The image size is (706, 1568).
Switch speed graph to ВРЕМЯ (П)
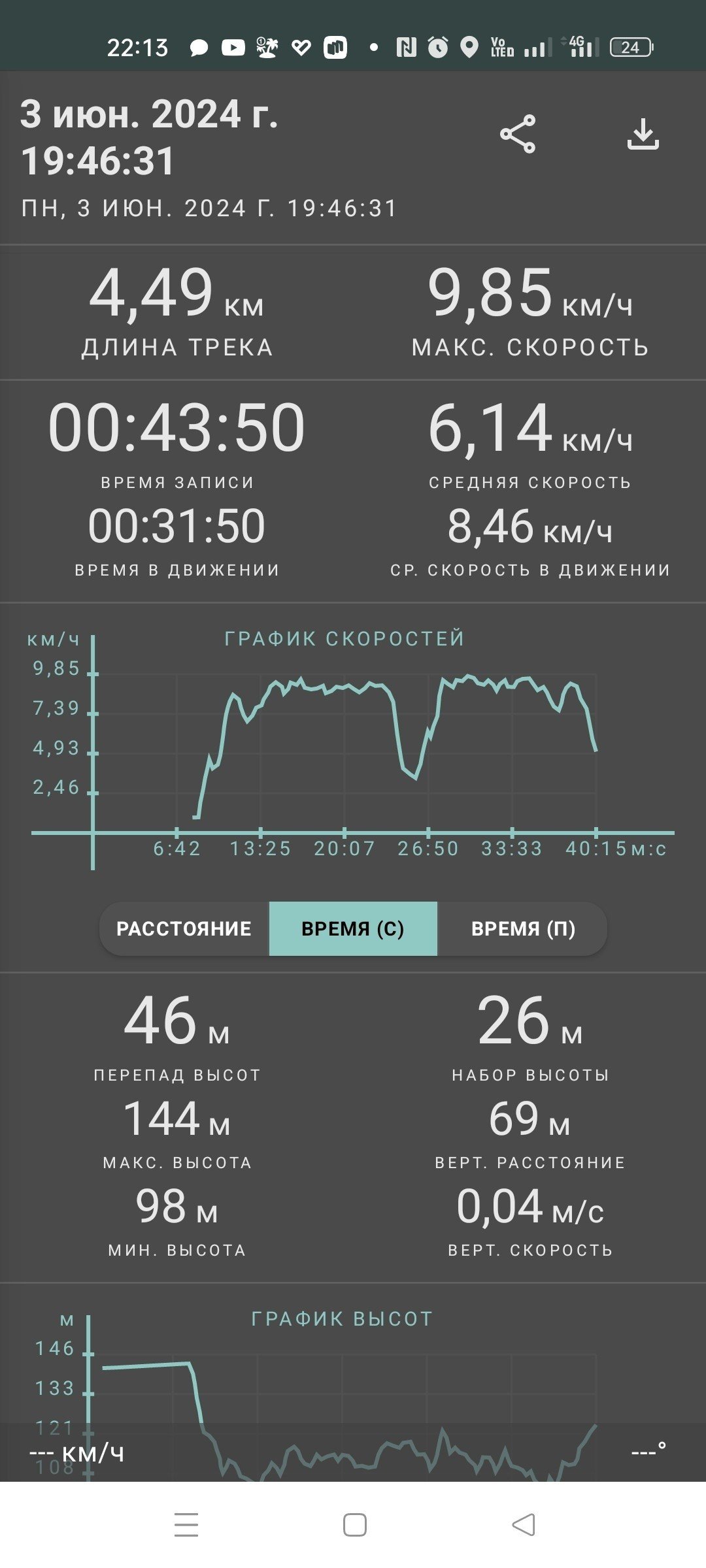(x=523, y=928)
